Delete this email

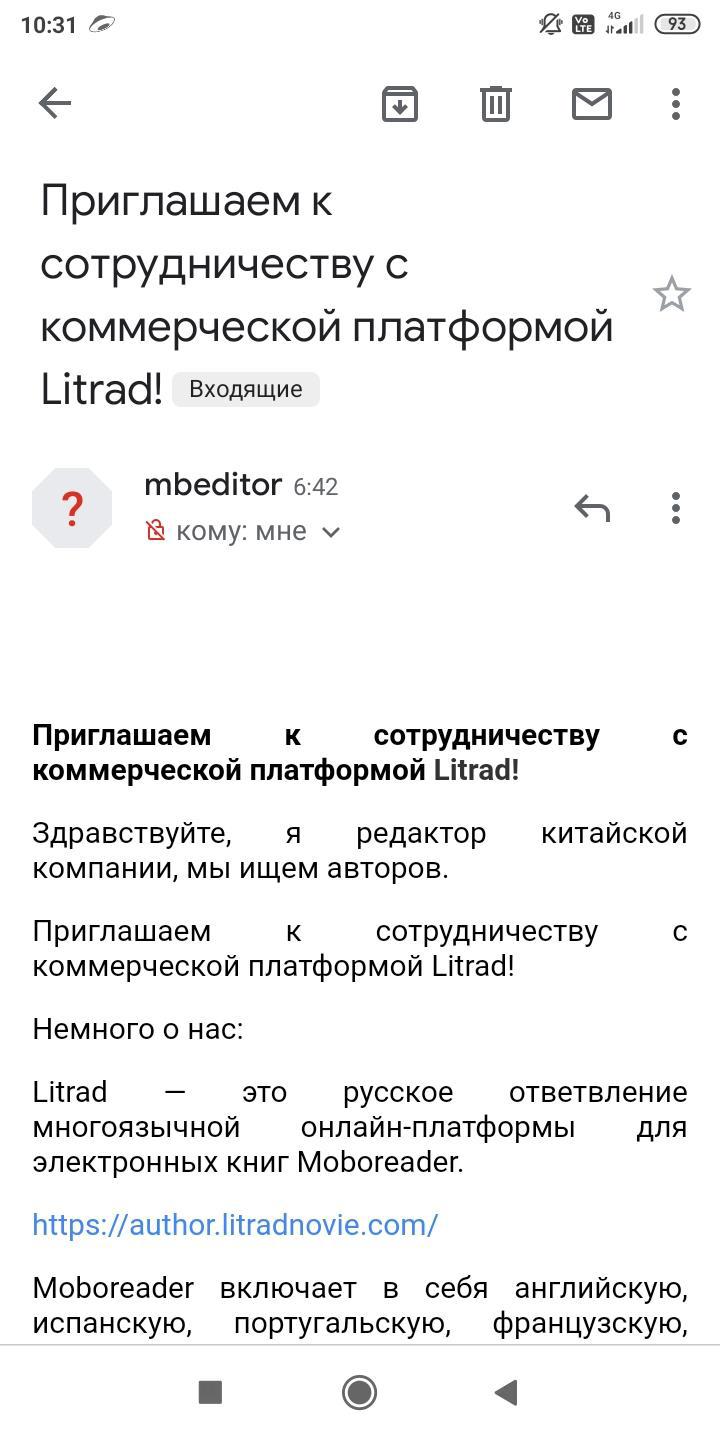495,103
